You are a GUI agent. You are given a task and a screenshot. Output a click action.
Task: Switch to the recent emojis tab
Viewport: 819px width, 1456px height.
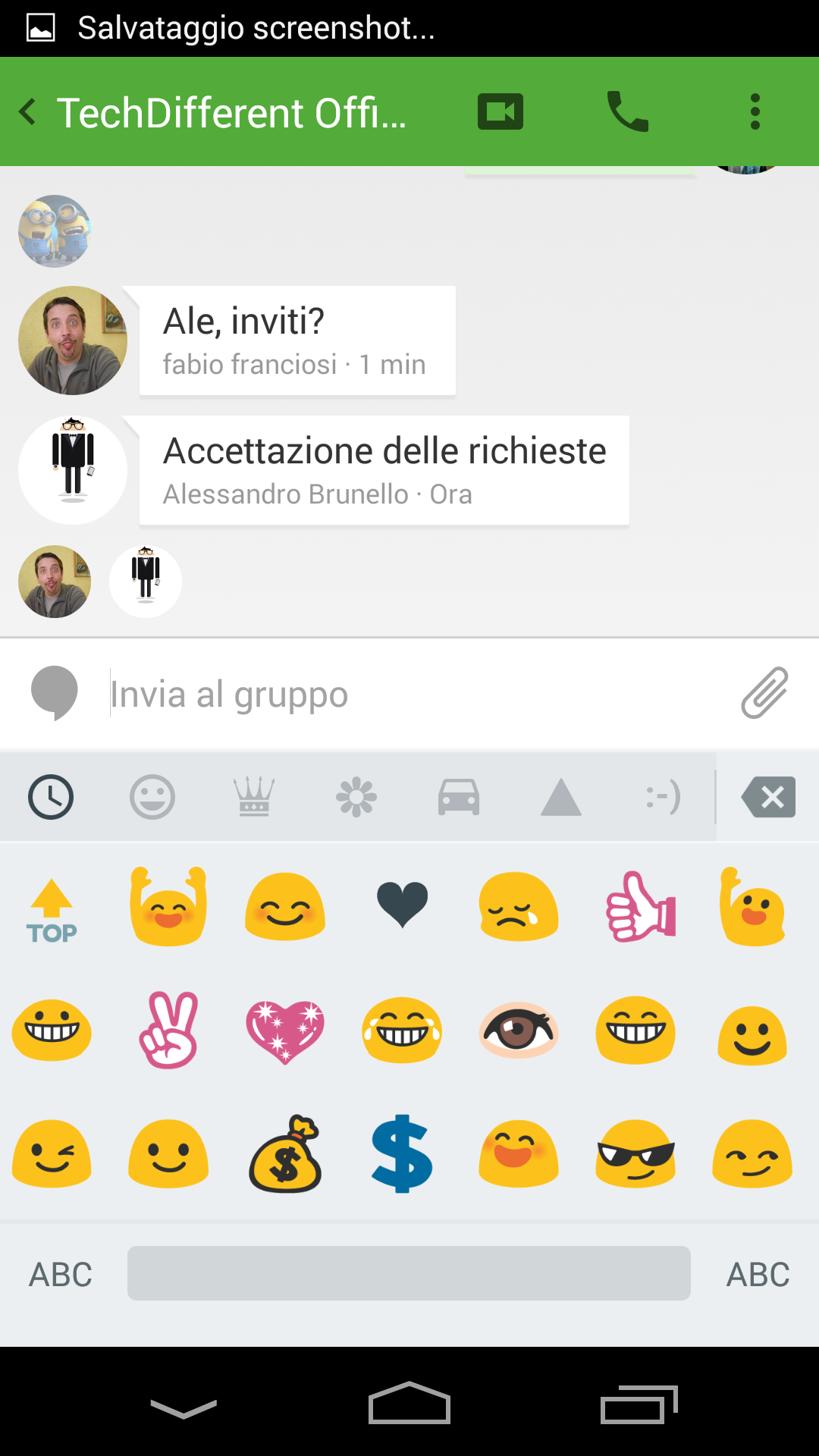tap(51, 797)
